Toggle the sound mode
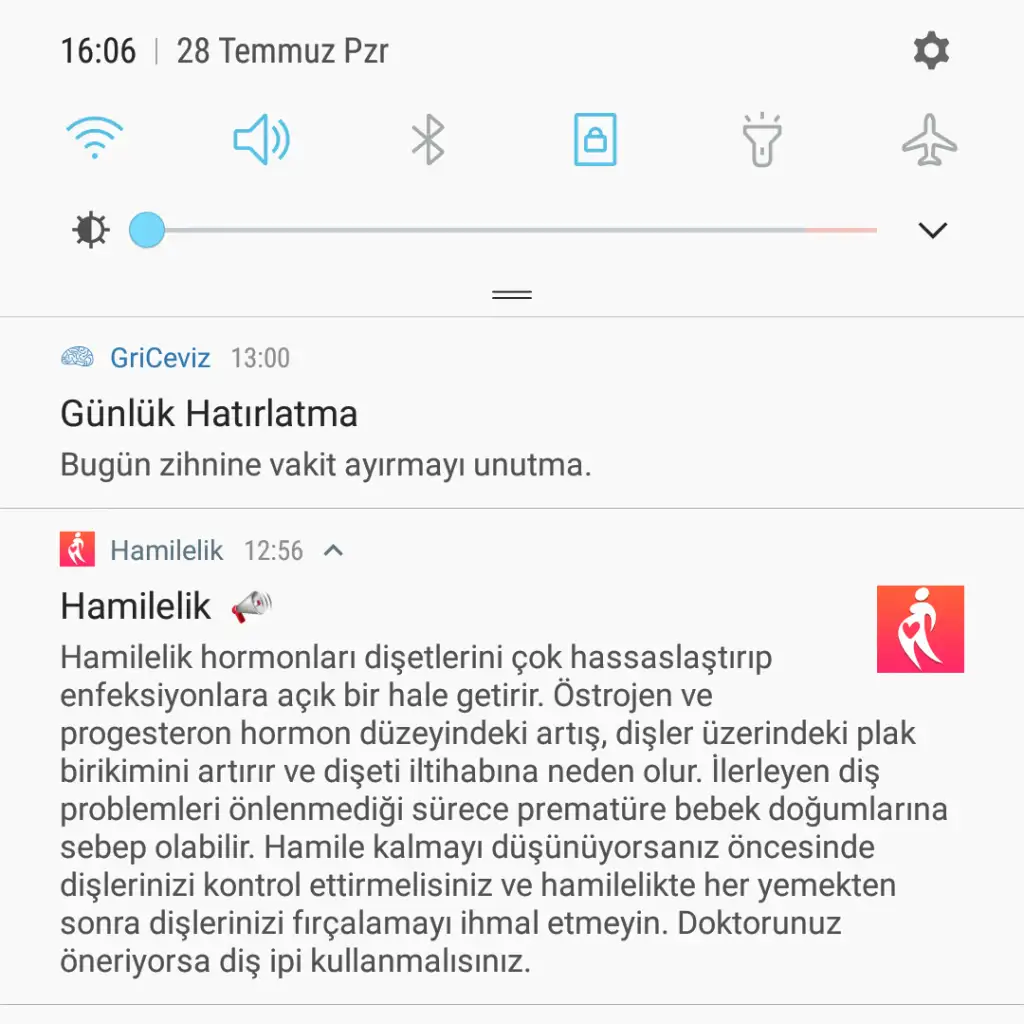Image resolution: width=1024 pixels, height=1024 pixels. point(261,138)
